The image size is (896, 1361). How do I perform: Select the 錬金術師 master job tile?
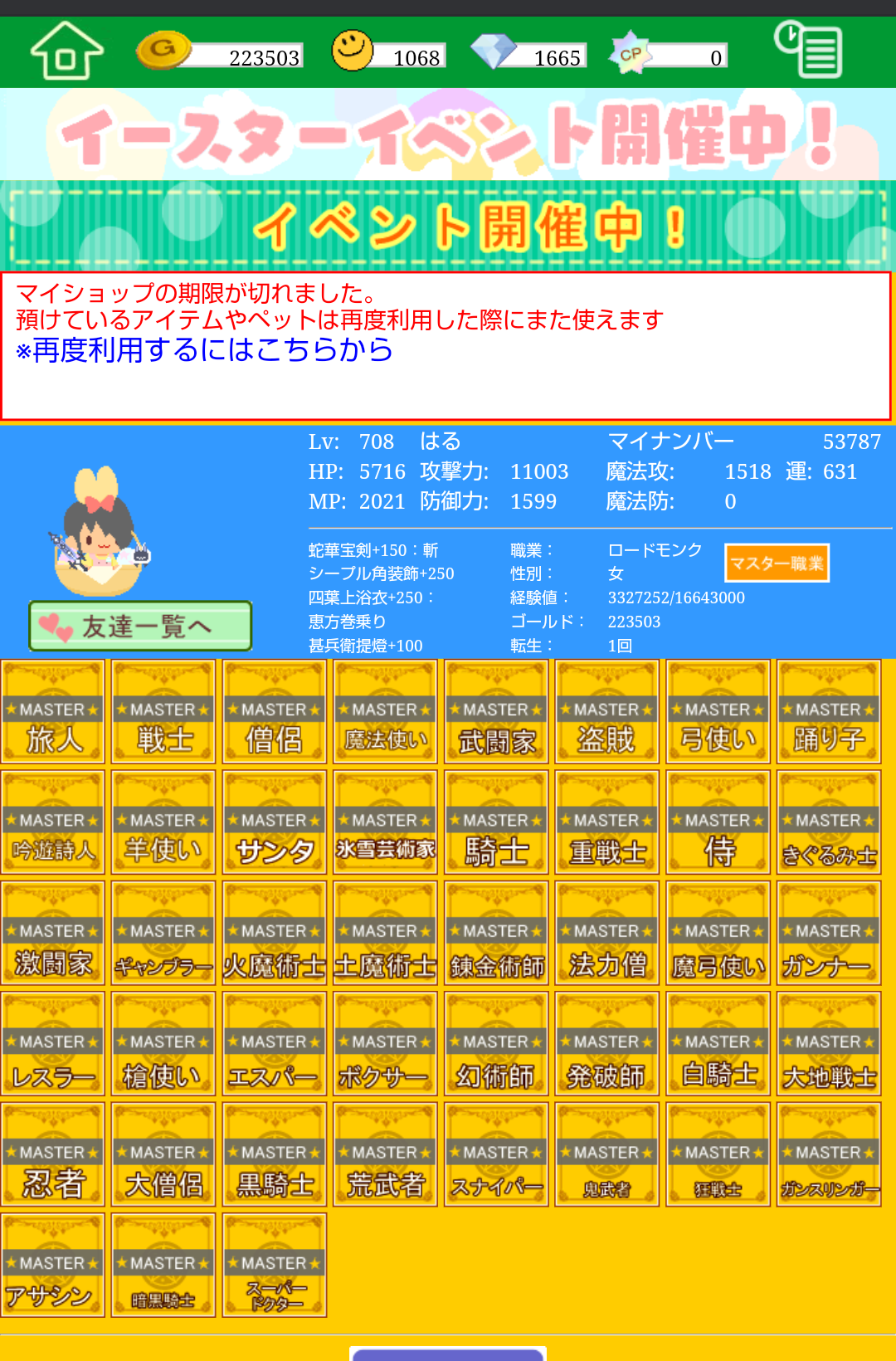[496, 934]
